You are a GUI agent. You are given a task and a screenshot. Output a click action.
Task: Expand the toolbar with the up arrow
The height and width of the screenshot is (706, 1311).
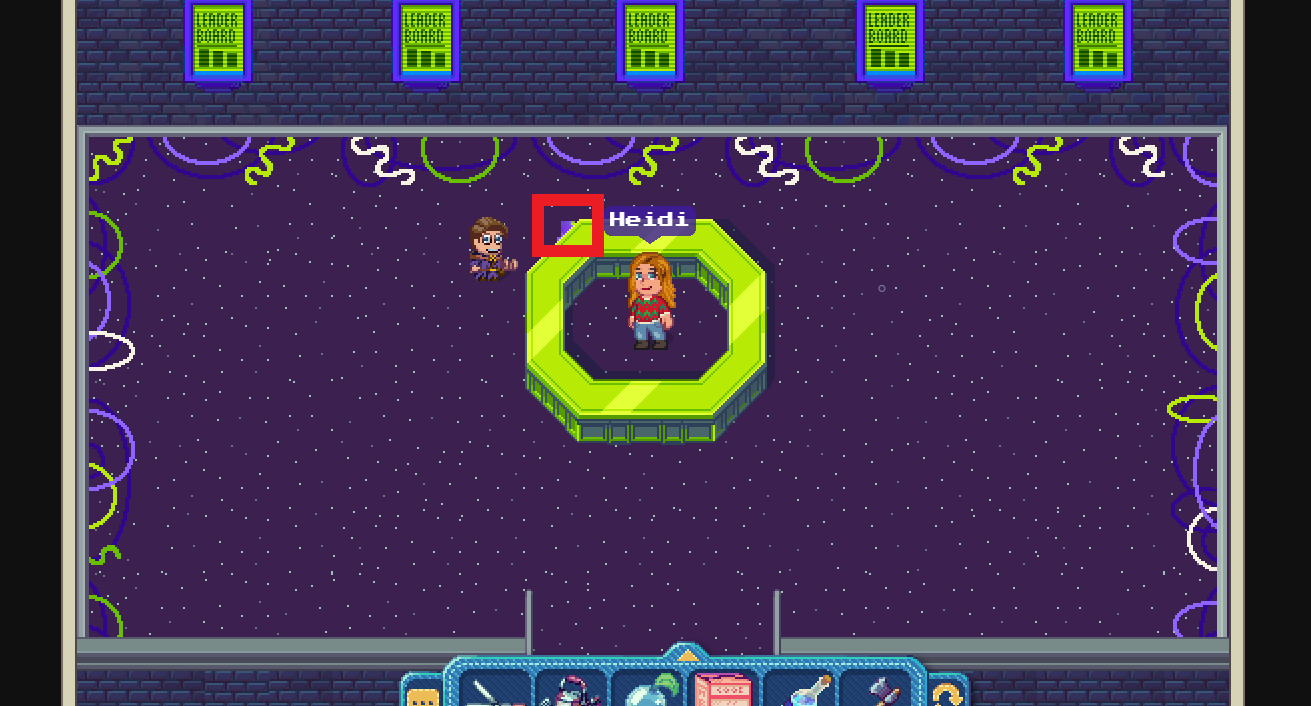coord(687,656)
